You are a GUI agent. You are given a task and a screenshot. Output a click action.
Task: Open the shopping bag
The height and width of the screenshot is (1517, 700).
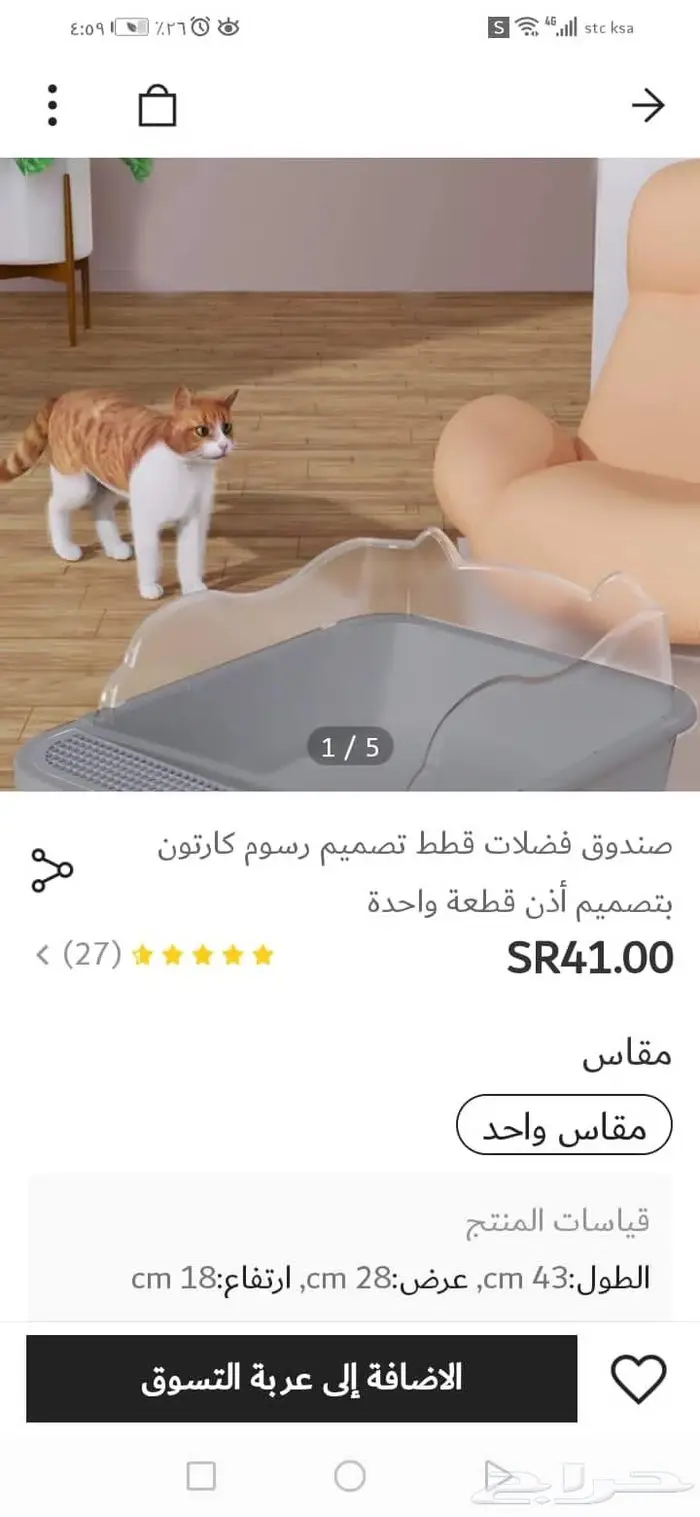click(x=157, y=104)
